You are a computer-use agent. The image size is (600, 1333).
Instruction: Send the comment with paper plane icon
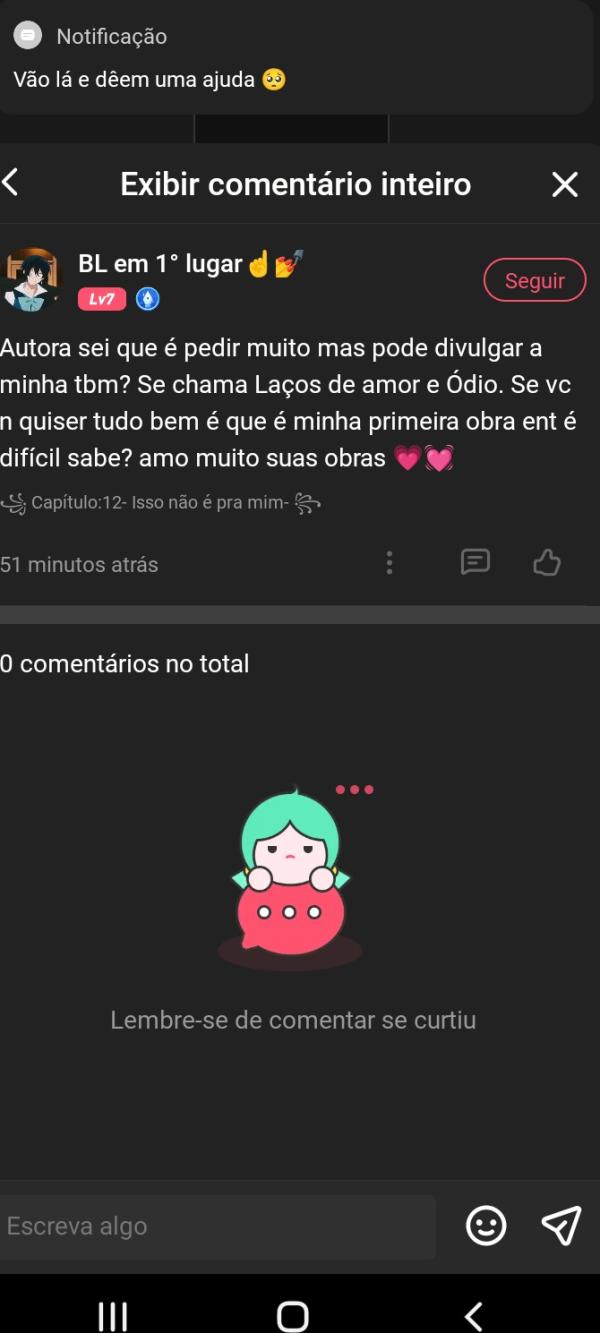click(561, 1226)
